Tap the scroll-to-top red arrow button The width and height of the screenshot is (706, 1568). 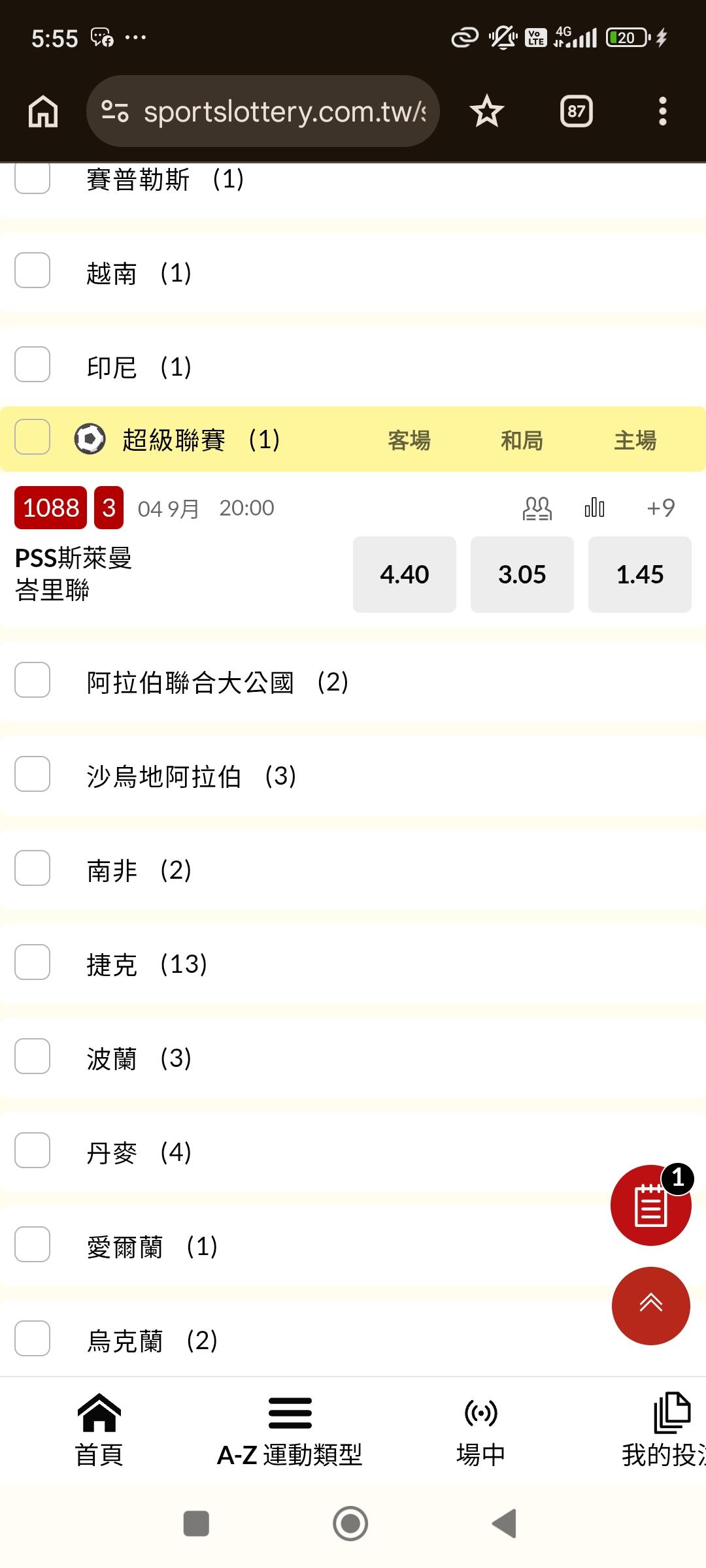point(651,1305)
